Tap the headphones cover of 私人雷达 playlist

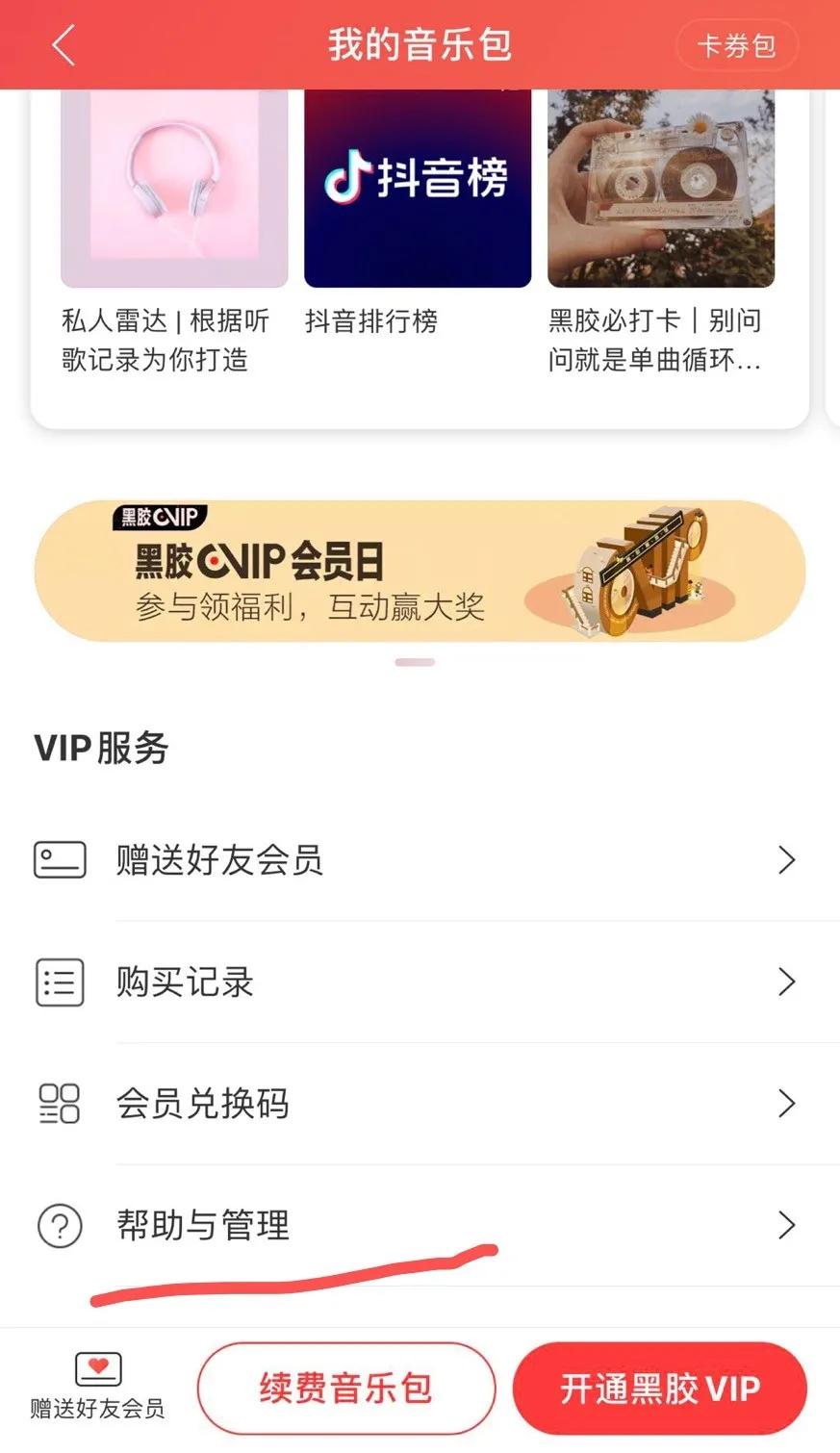tap(173, 186)
